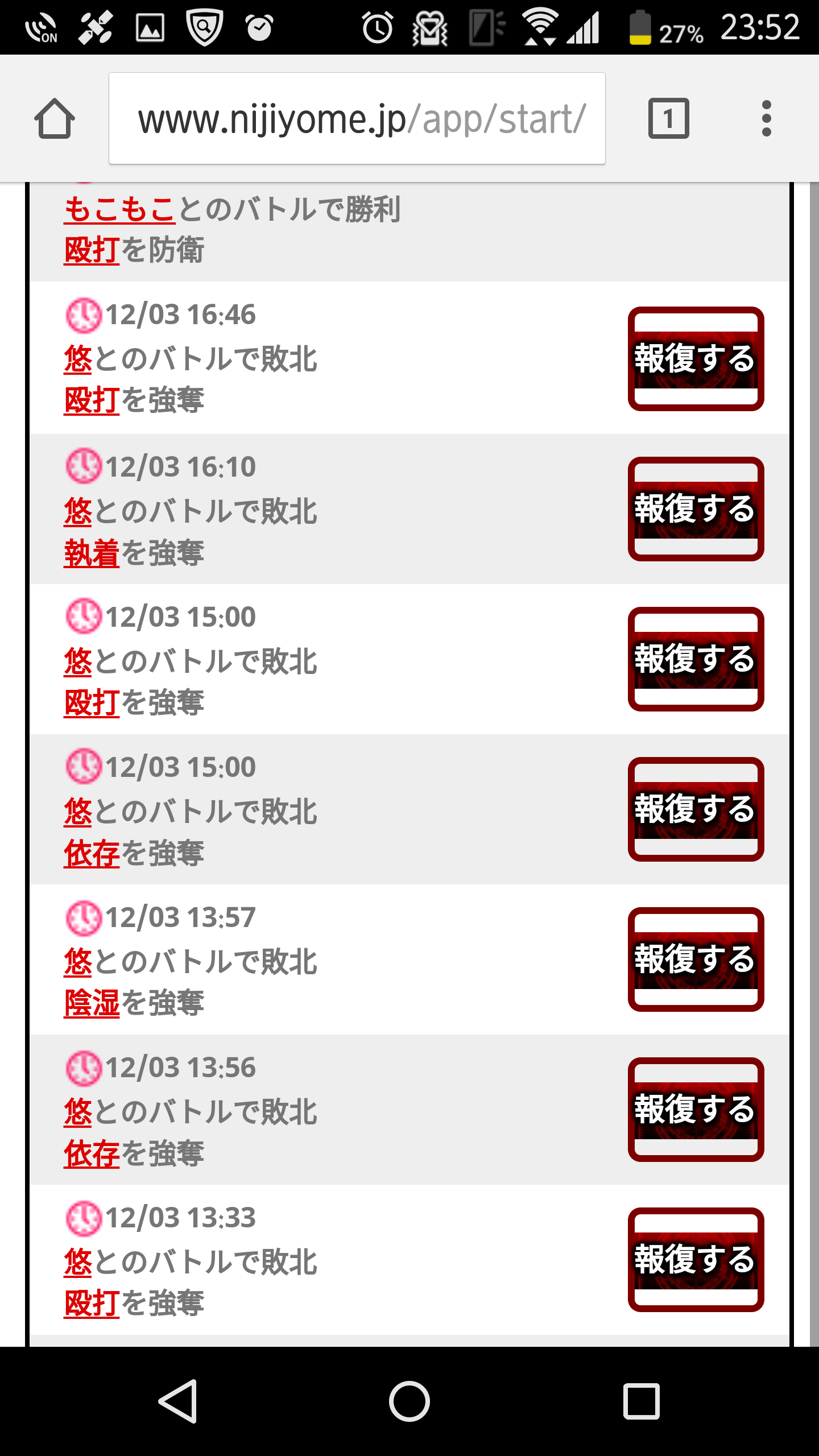Open the 陰湿 item link
Image resolution: width=819 pixels, height=1456 pixels.
[92, 1003]
